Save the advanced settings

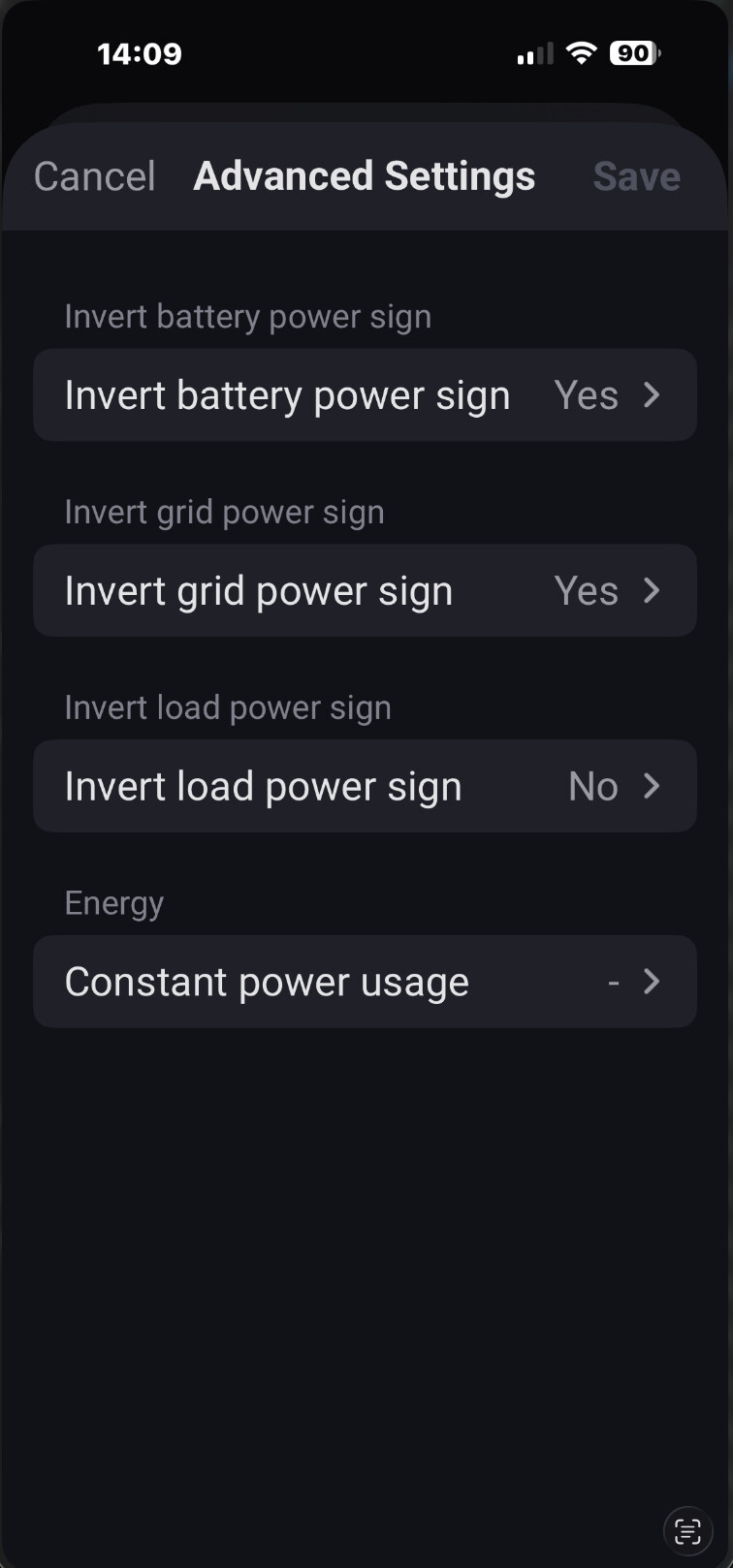pos(636,176)
